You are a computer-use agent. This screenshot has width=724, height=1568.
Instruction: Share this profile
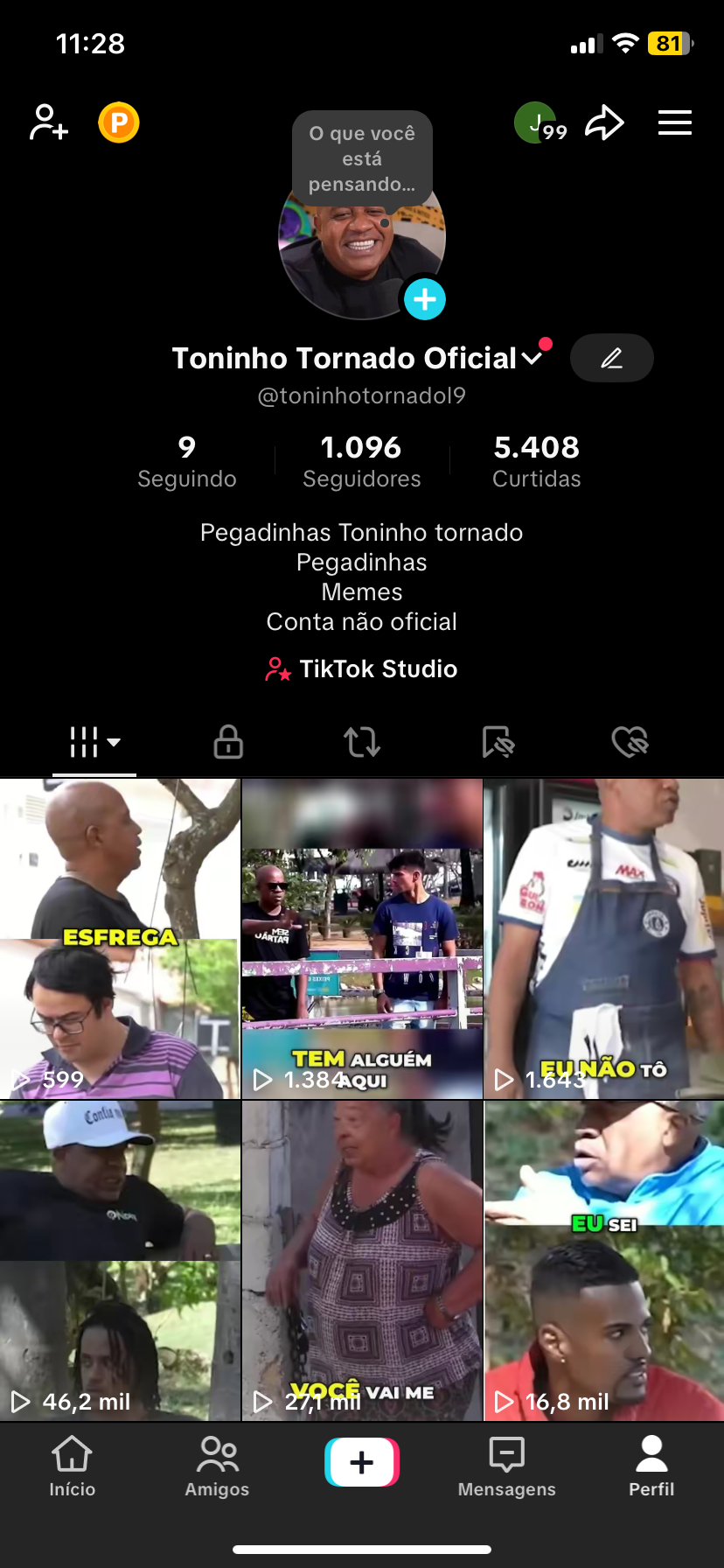pyautogui.click(x=604, y=123)
